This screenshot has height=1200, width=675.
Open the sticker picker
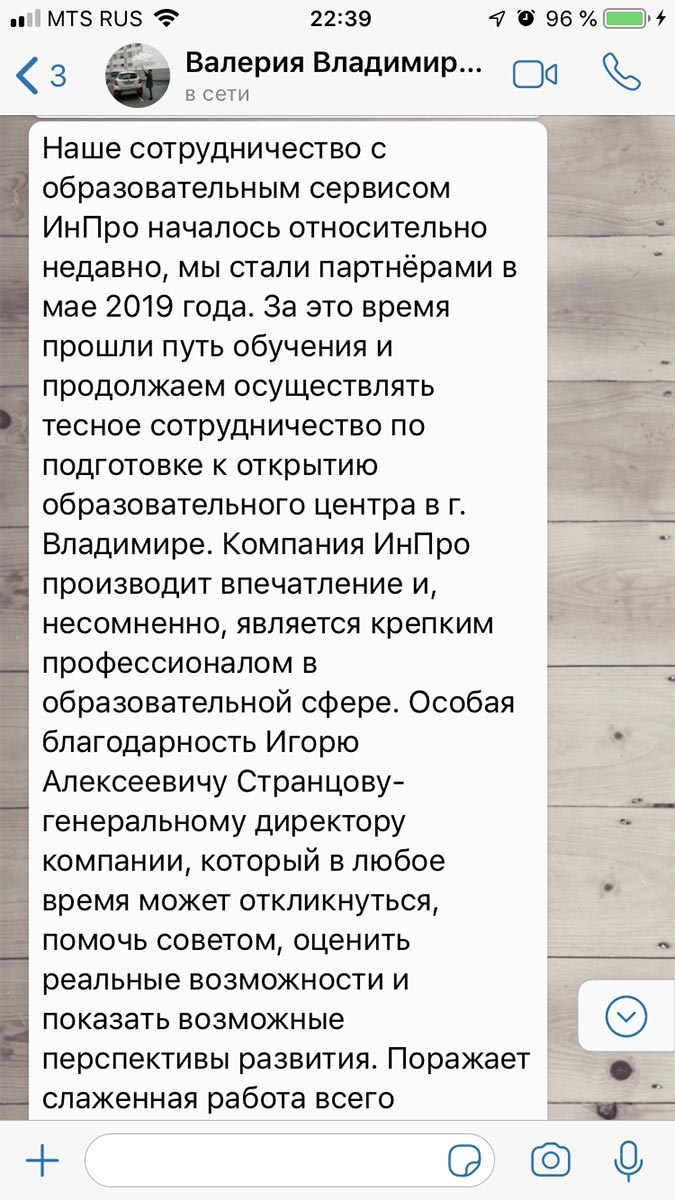click(466, 1162)
